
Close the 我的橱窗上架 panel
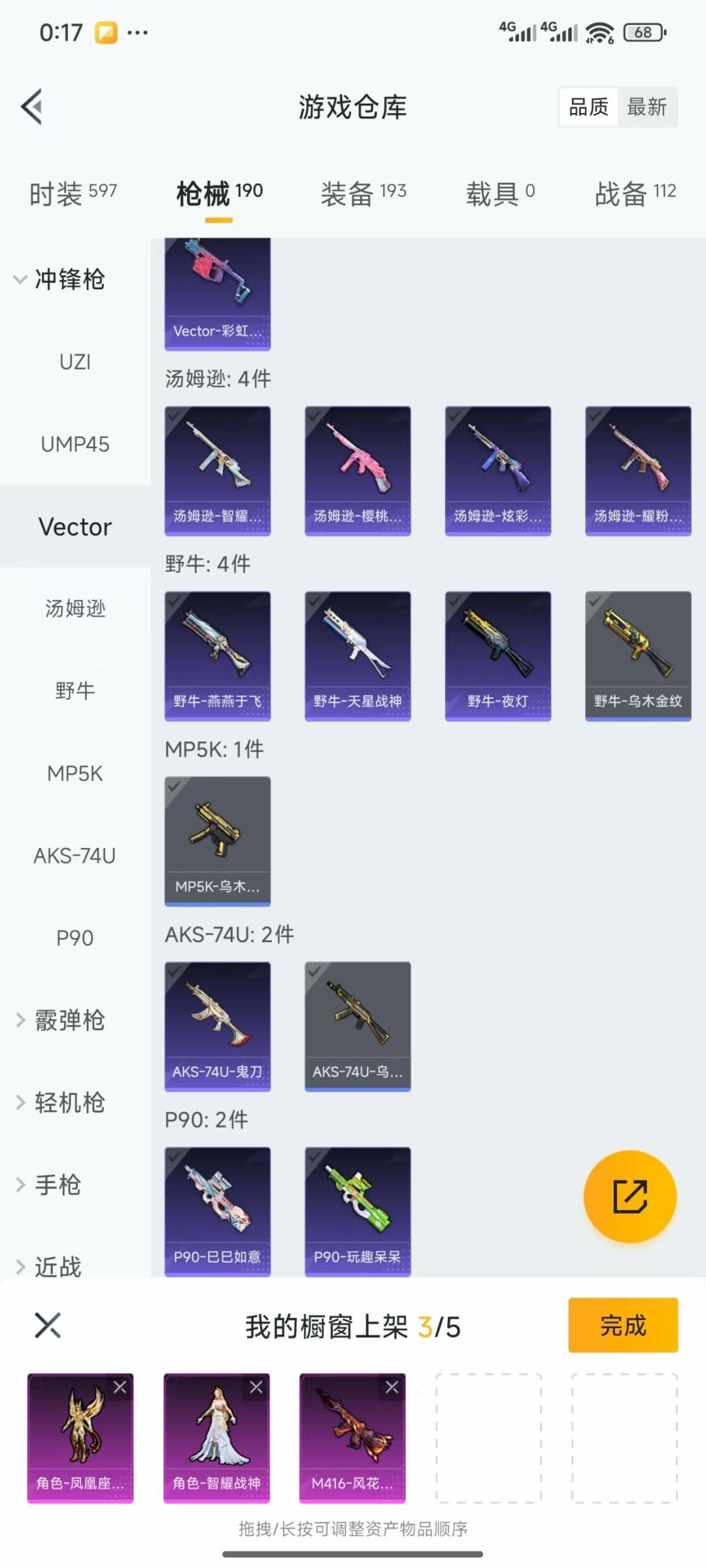(x=48, y=1325)
